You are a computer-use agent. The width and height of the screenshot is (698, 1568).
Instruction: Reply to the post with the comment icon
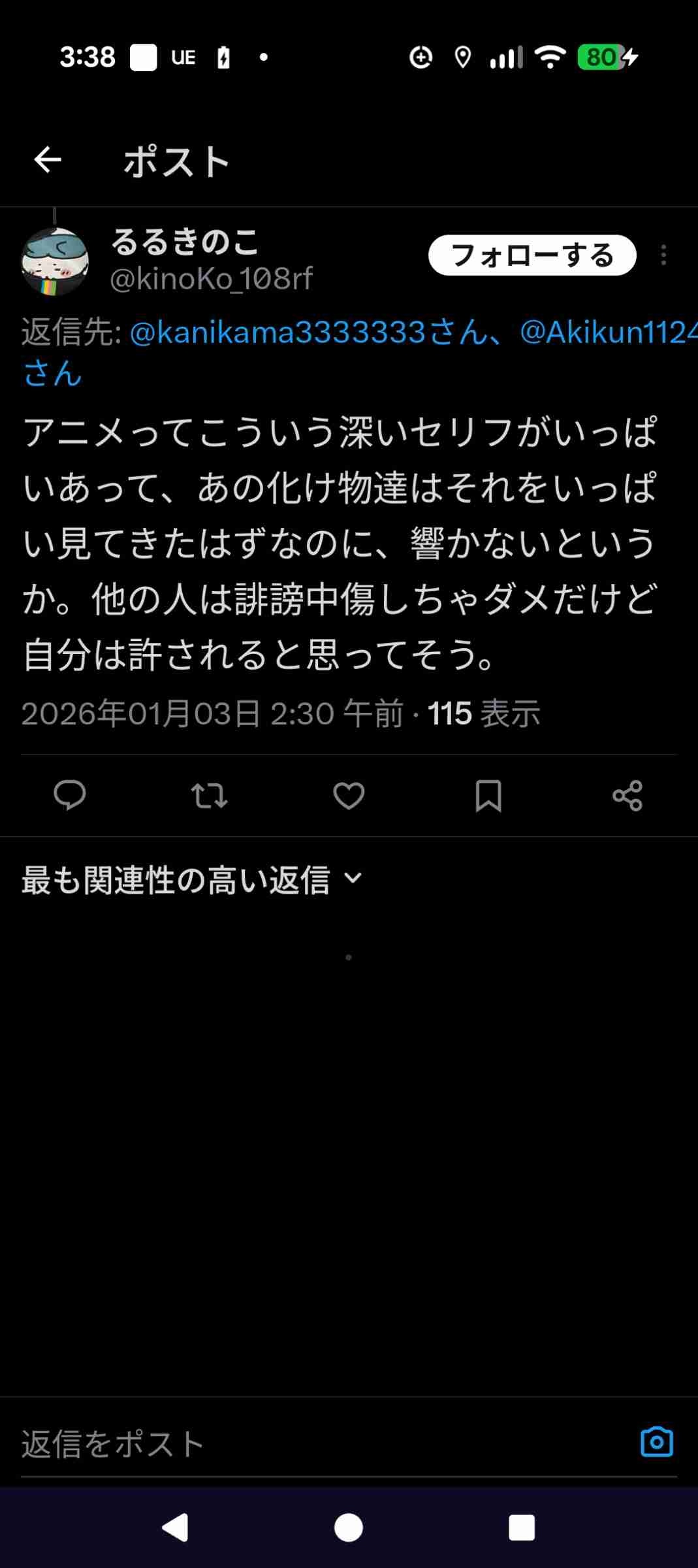[70, 795]
